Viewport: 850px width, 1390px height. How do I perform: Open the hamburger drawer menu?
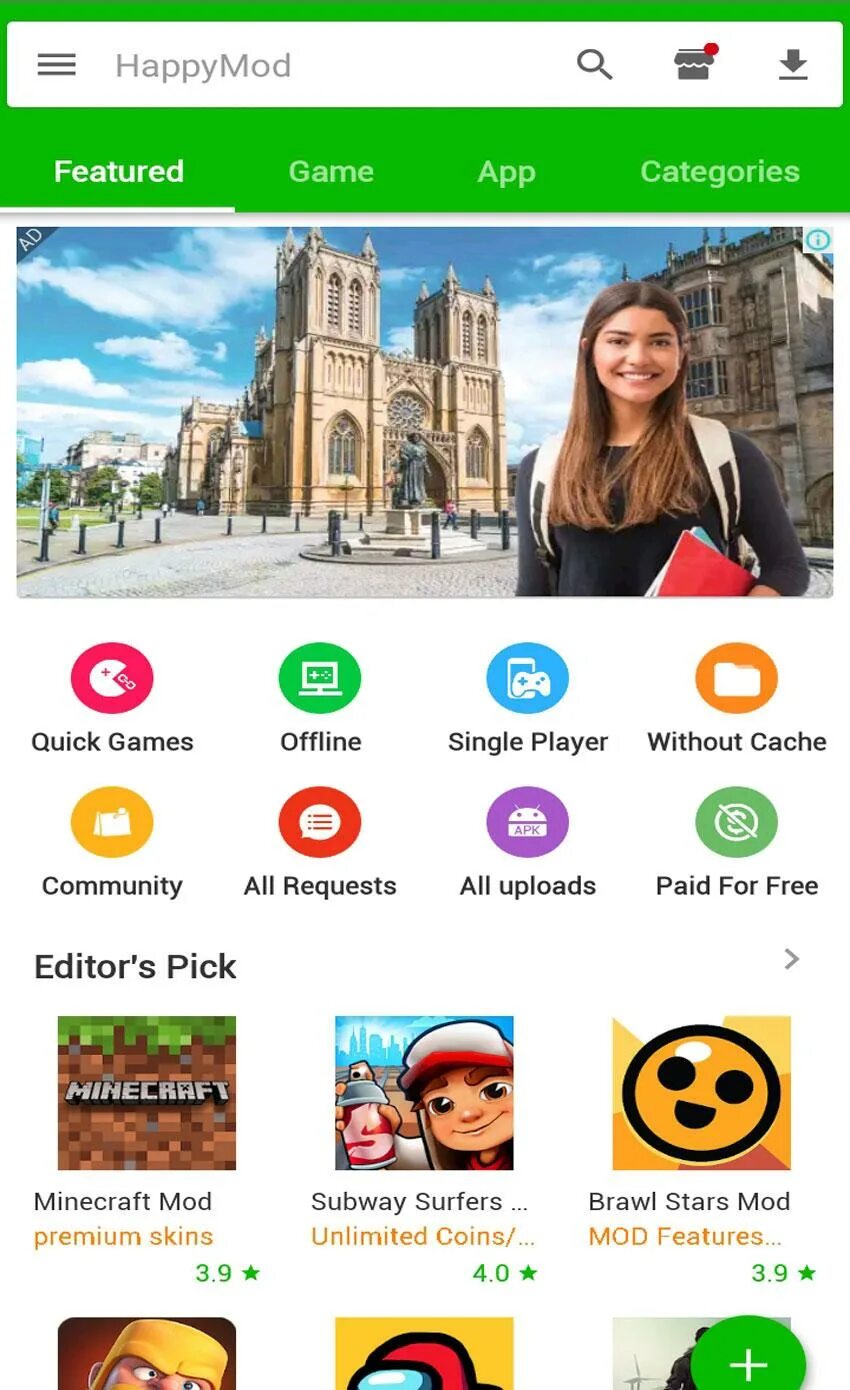(x=56, y=65)
